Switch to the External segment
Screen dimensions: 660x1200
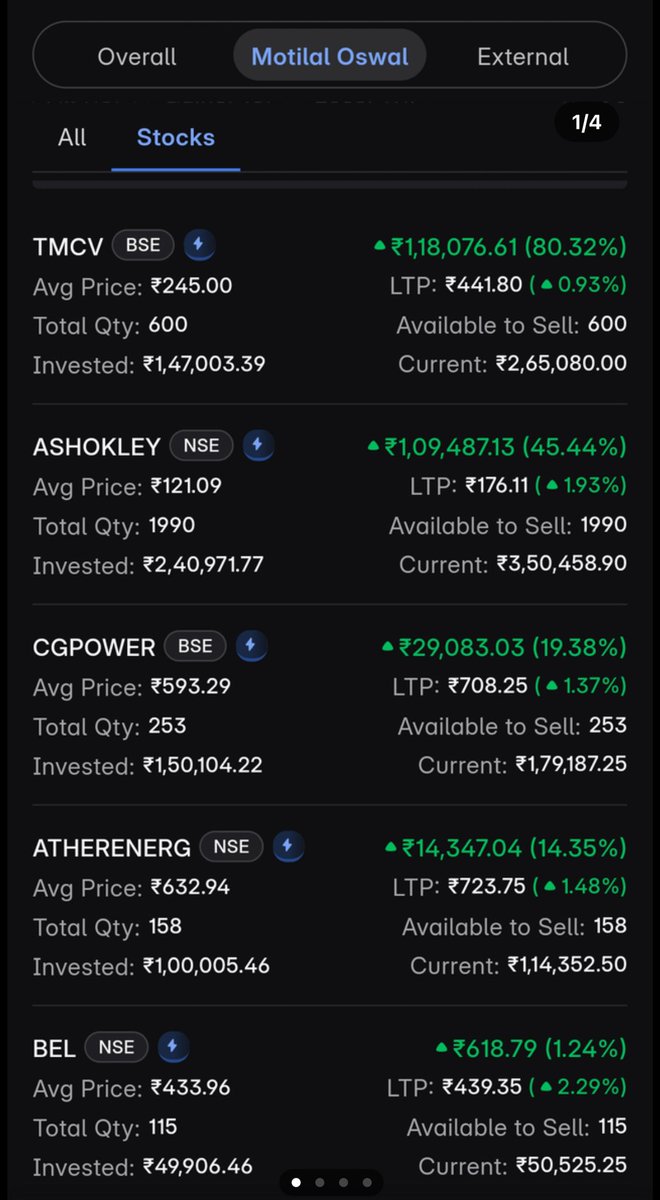coord(522,57)
